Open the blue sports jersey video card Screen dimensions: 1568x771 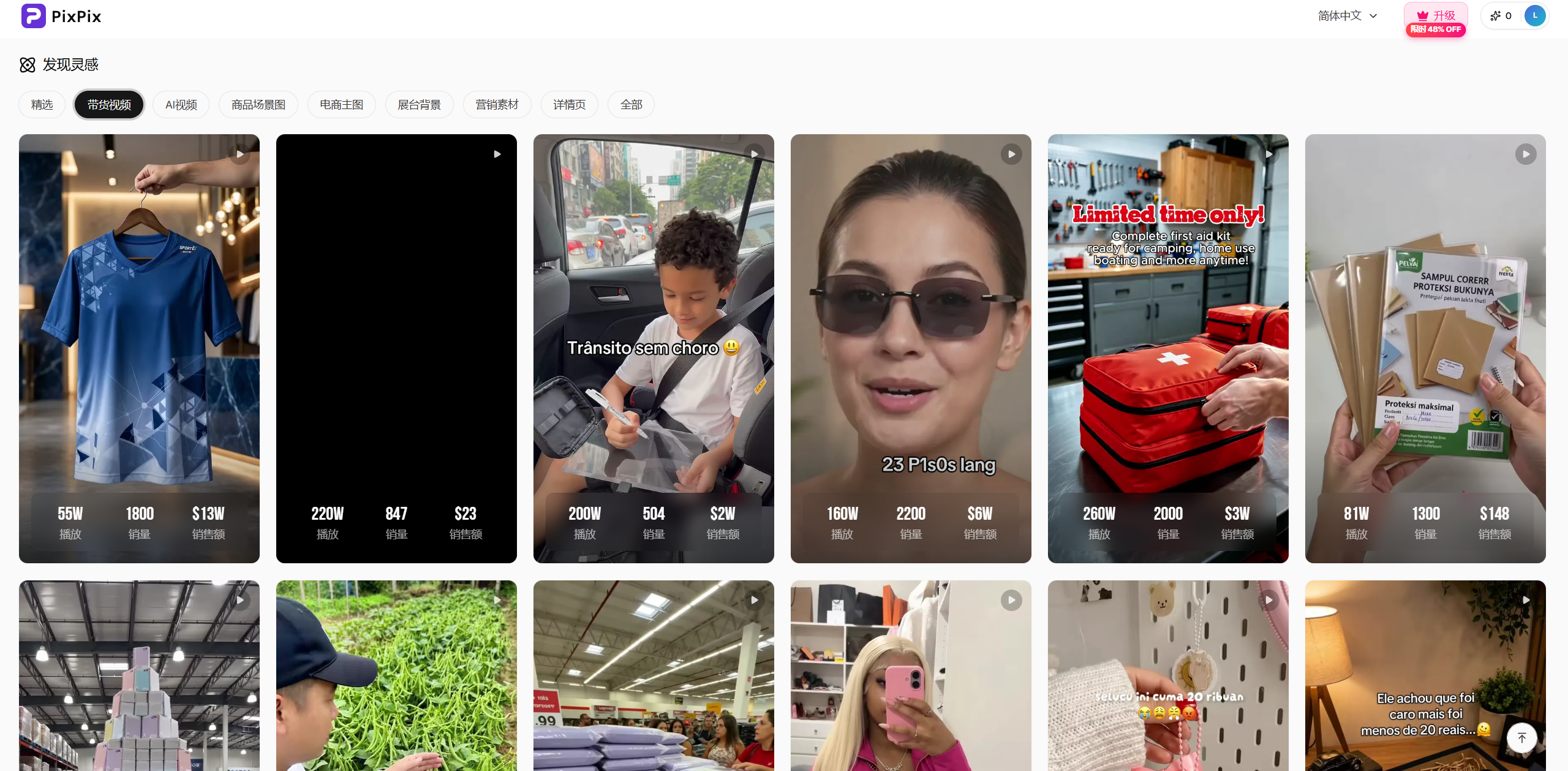coord(140,349)
